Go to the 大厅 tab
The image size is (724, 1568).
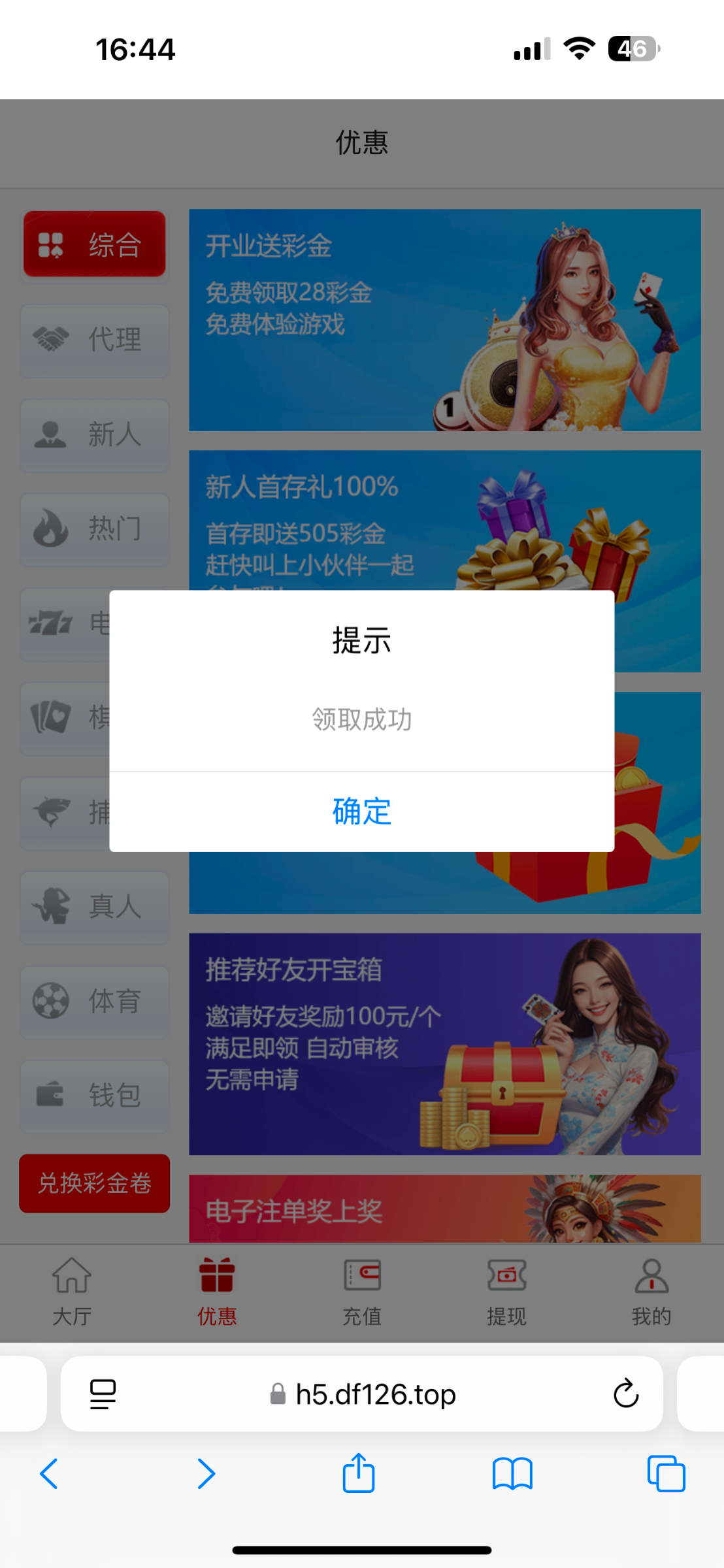(x=72, y=1291)
